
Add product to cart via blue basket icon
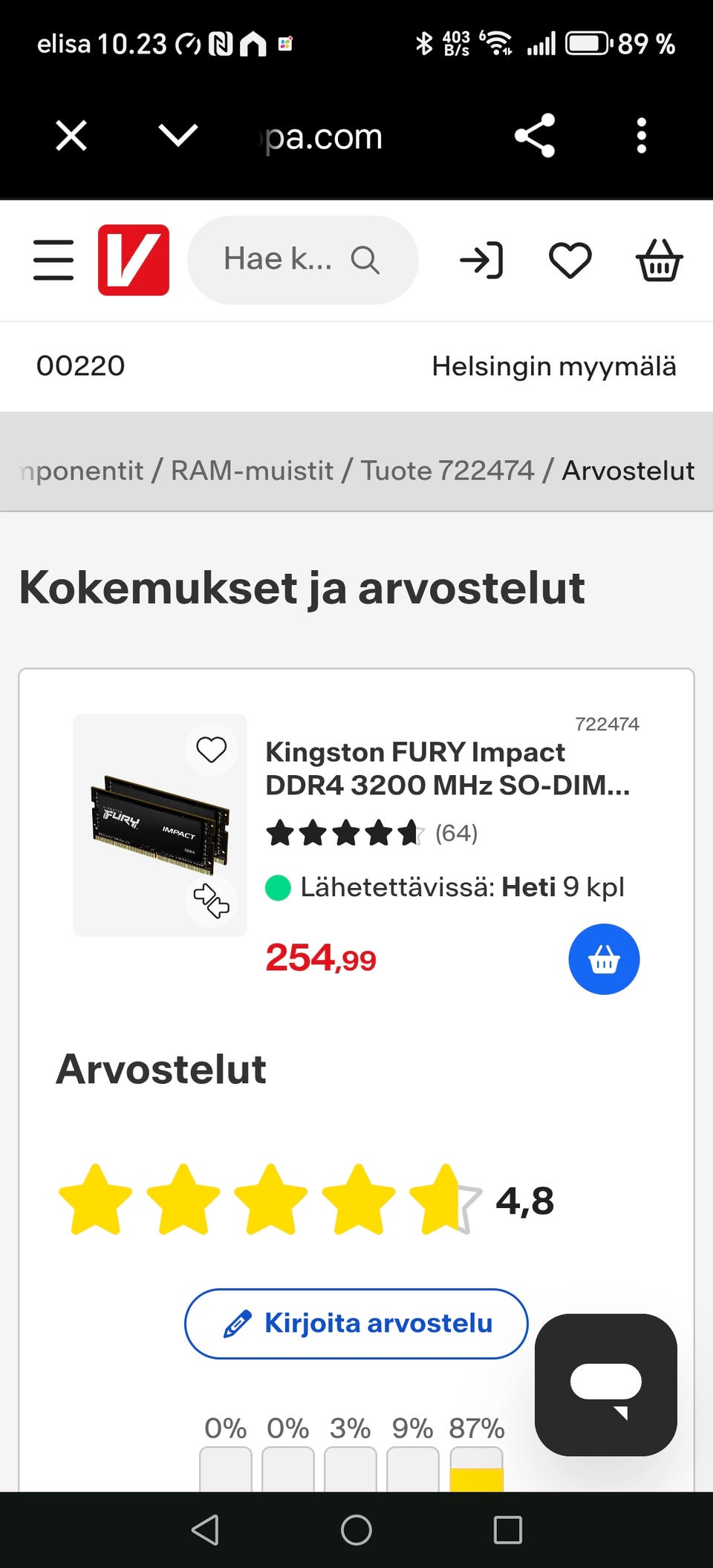(x=604, y=958)
